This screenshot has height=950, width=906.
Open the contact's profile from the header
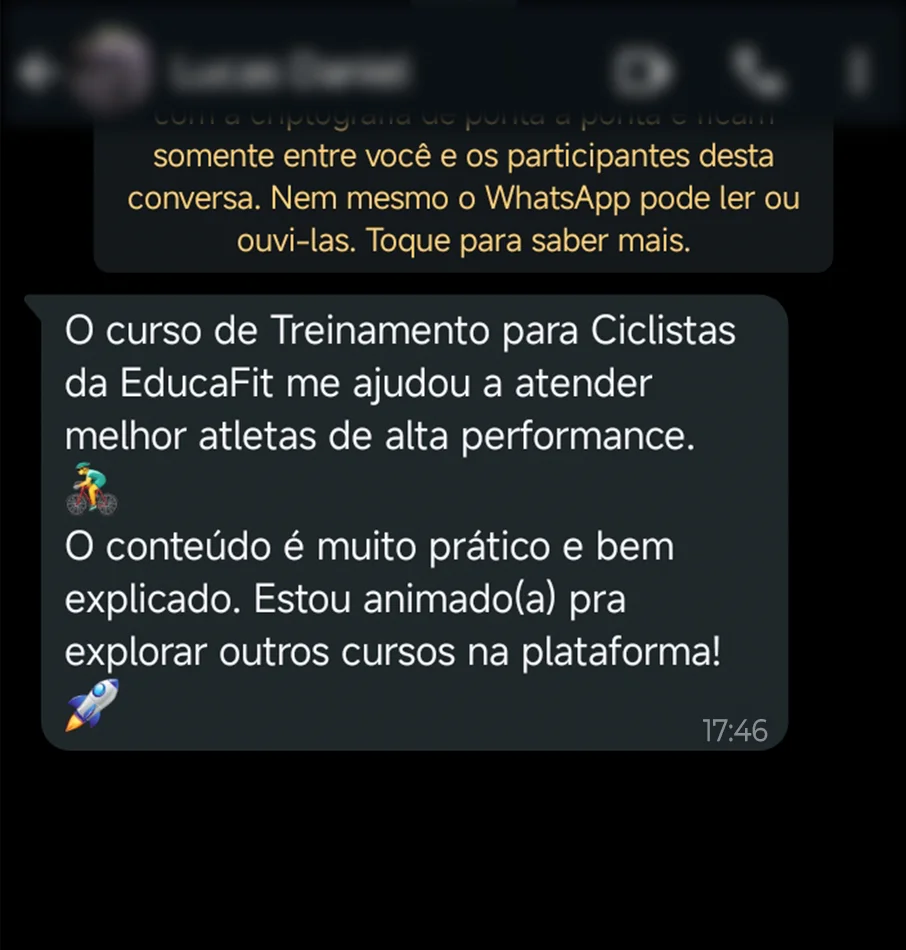coord(290,72)
